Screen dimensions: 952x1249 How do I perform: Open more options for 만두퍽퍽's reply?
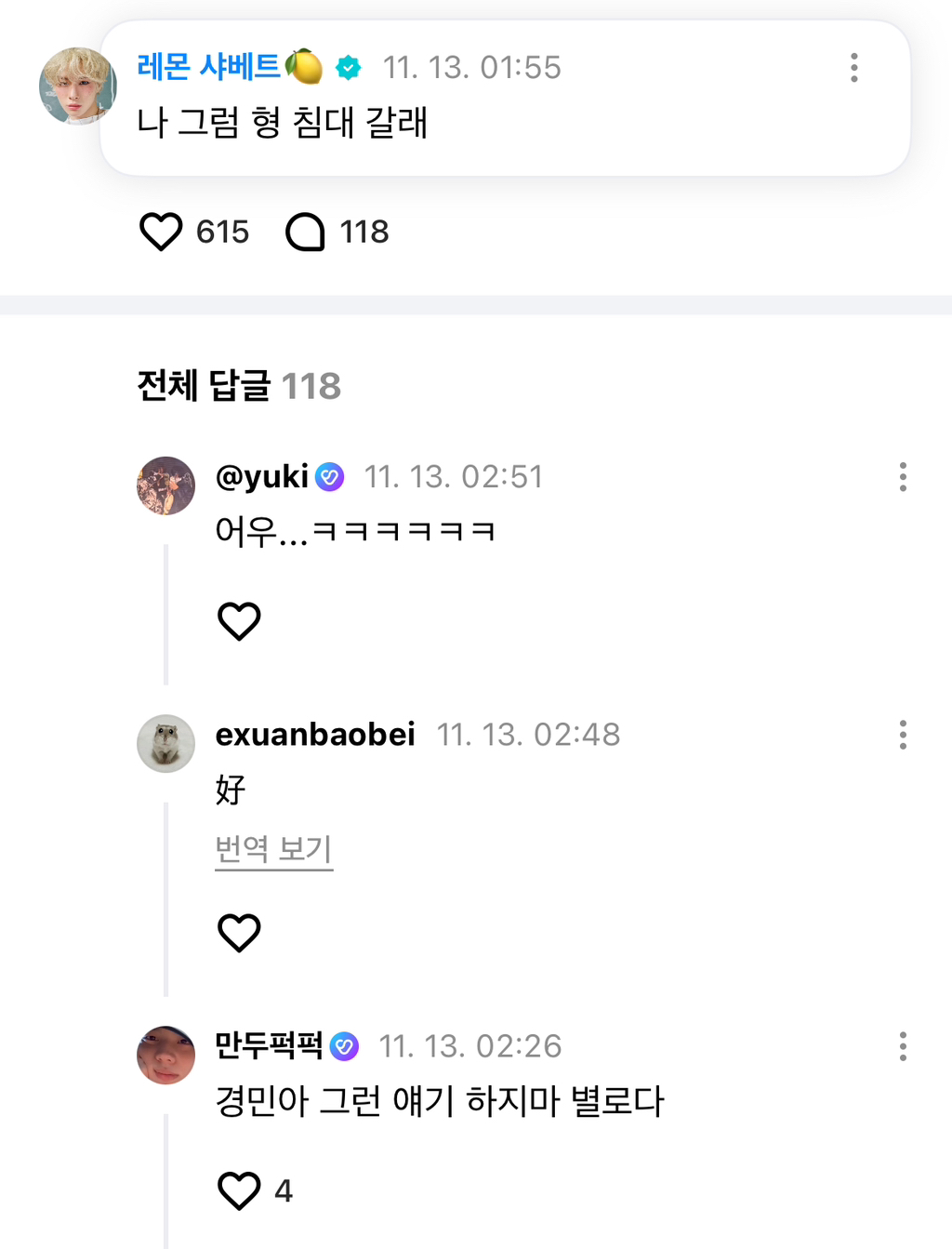click(902, 1046)
